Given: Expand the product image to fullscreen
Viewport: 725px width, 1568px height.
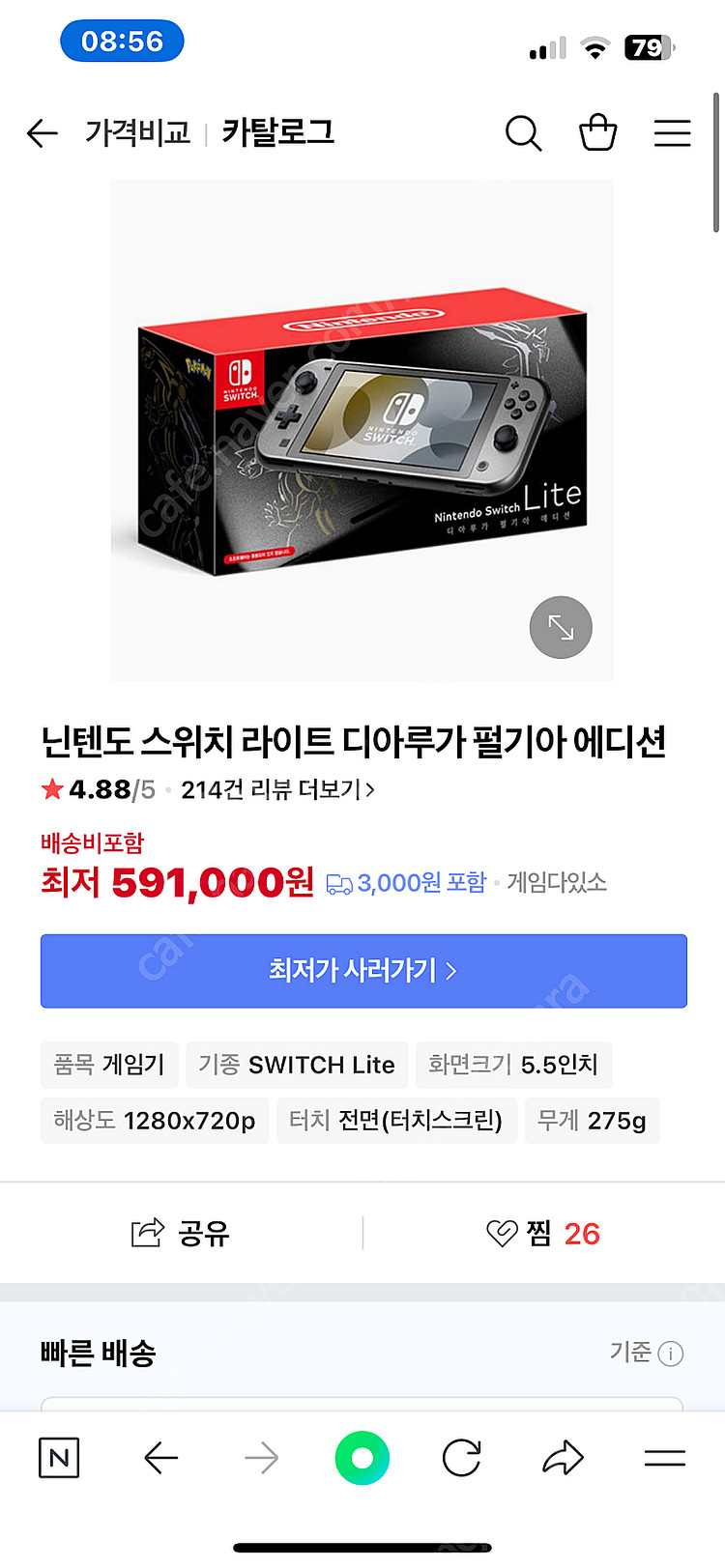Looking at the screenshot, I should point(561,628).
